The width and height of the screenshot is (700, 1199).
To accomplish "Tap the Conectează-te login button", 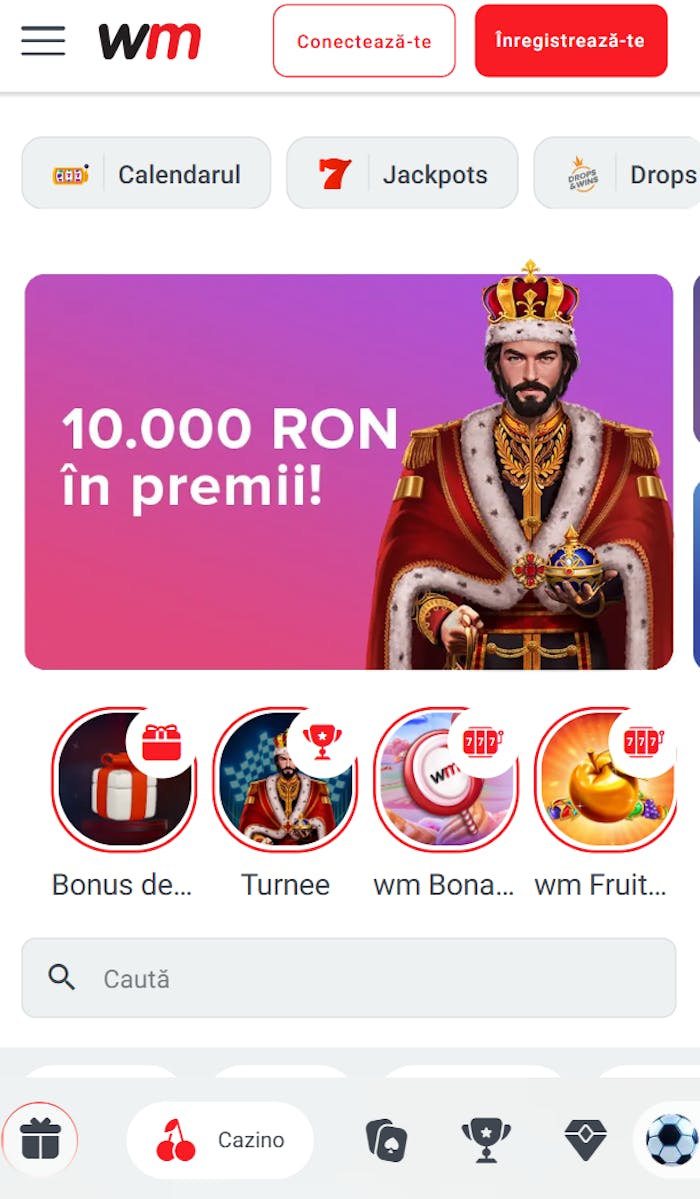I will click(364, 41).
